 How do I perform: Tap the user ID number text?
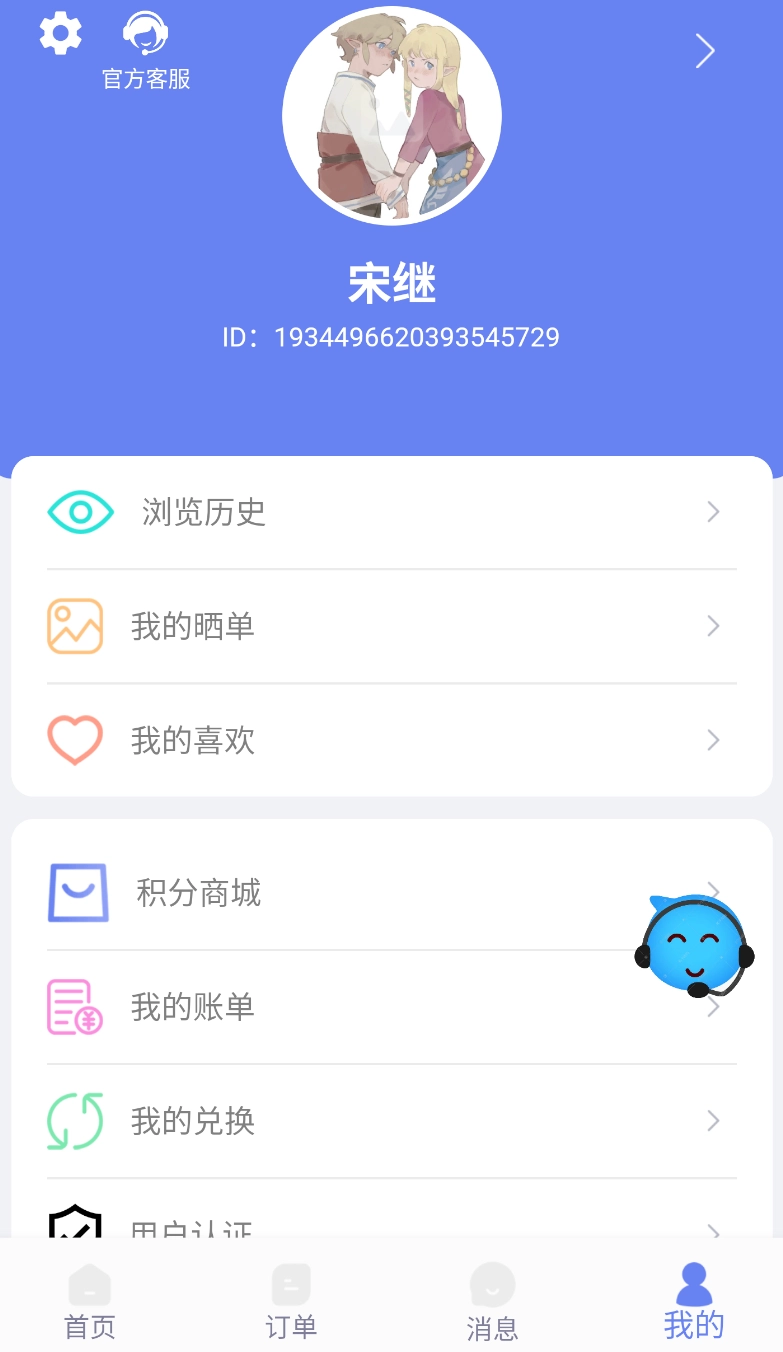tap(391, 337)
